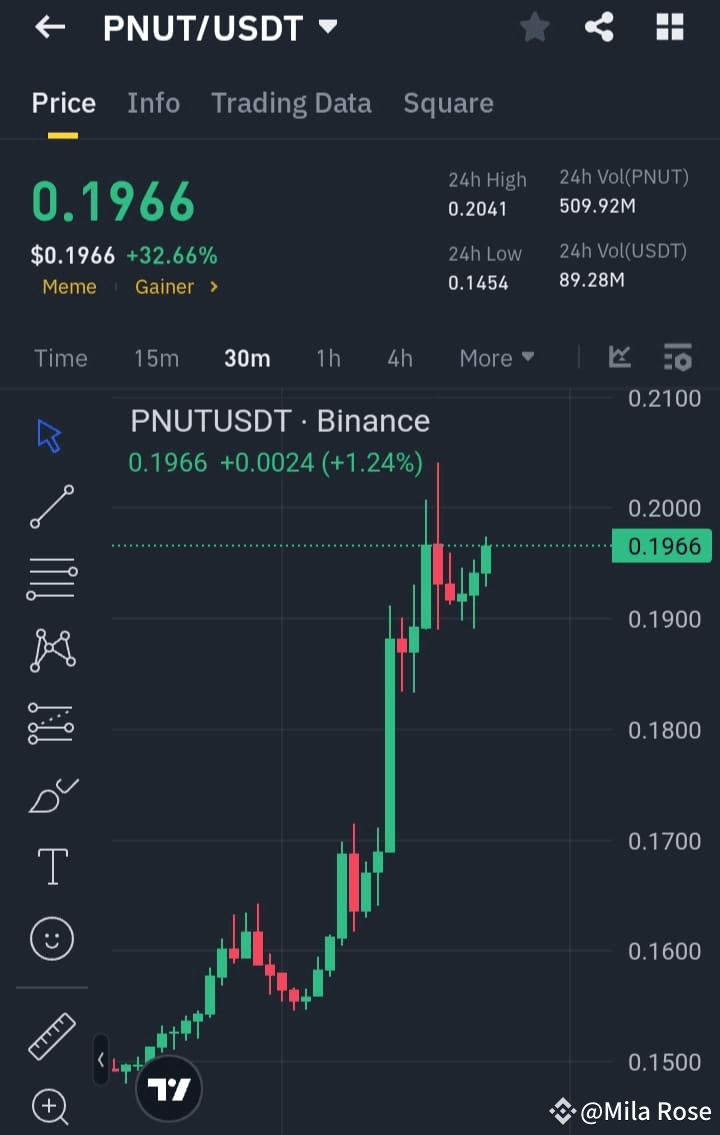
Task: Select the measure ruler tool
Action: [x=51, y=1037]
